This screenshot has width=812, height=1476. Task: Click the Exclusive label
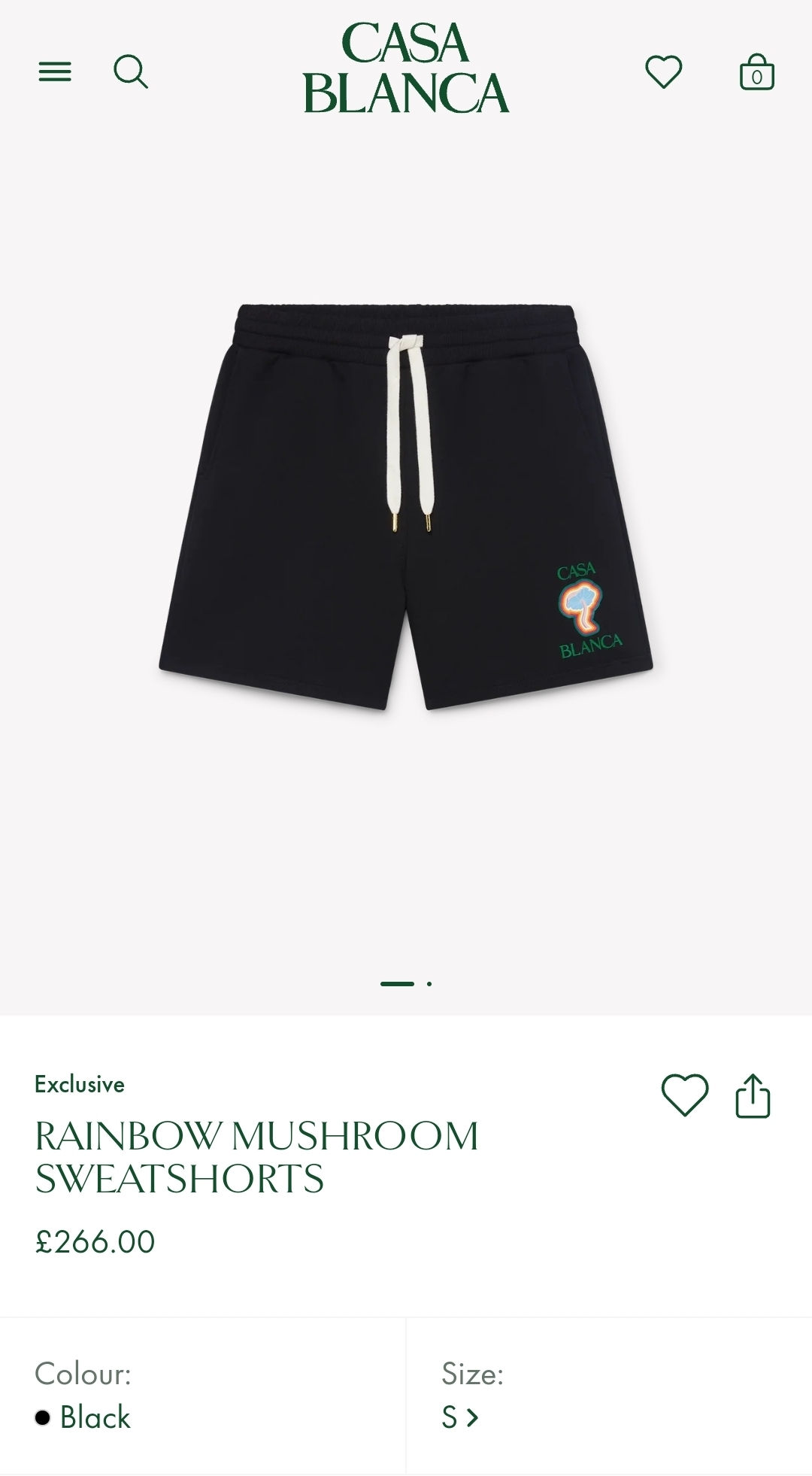pyautogui.click(x=77, y=1084)
